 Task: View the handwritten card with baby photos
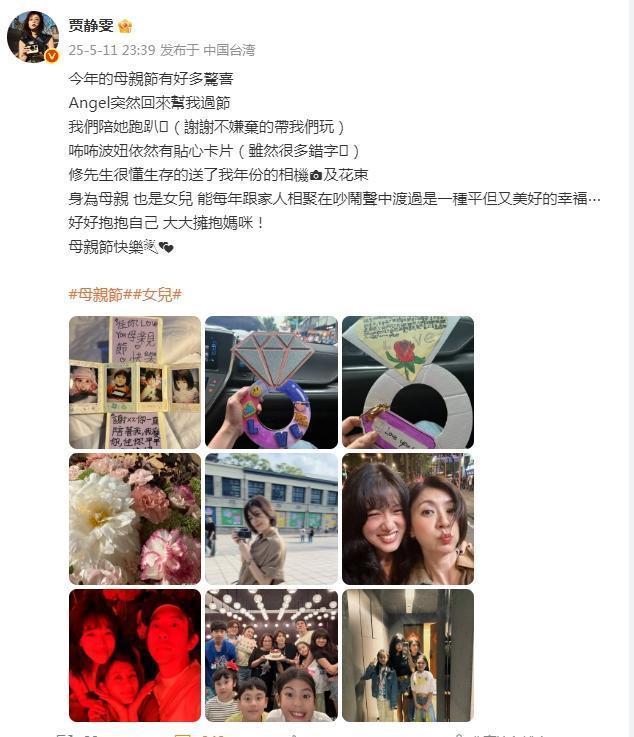pyautogui.click(x=135, y=382)
